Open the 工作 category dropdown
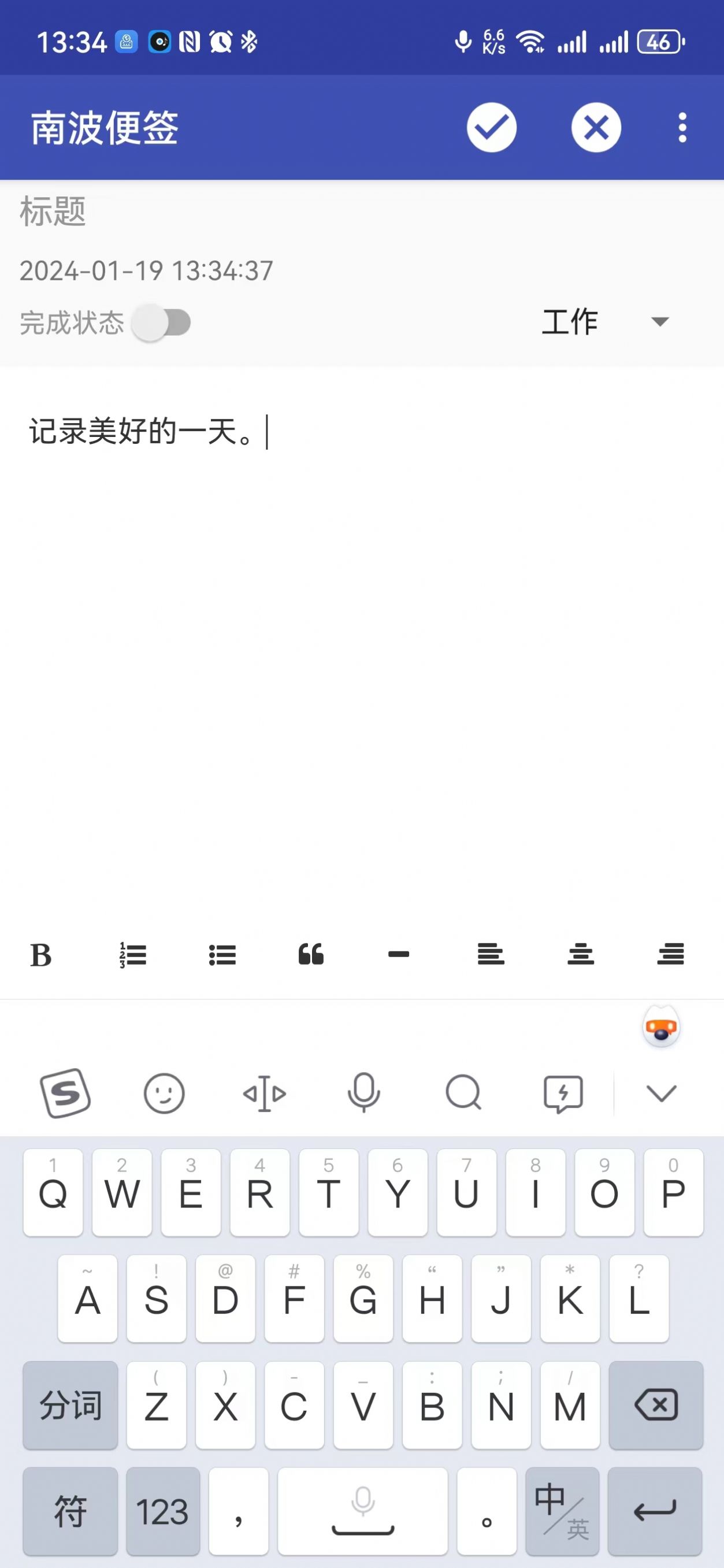724x1568 pixels. (602, 321)
